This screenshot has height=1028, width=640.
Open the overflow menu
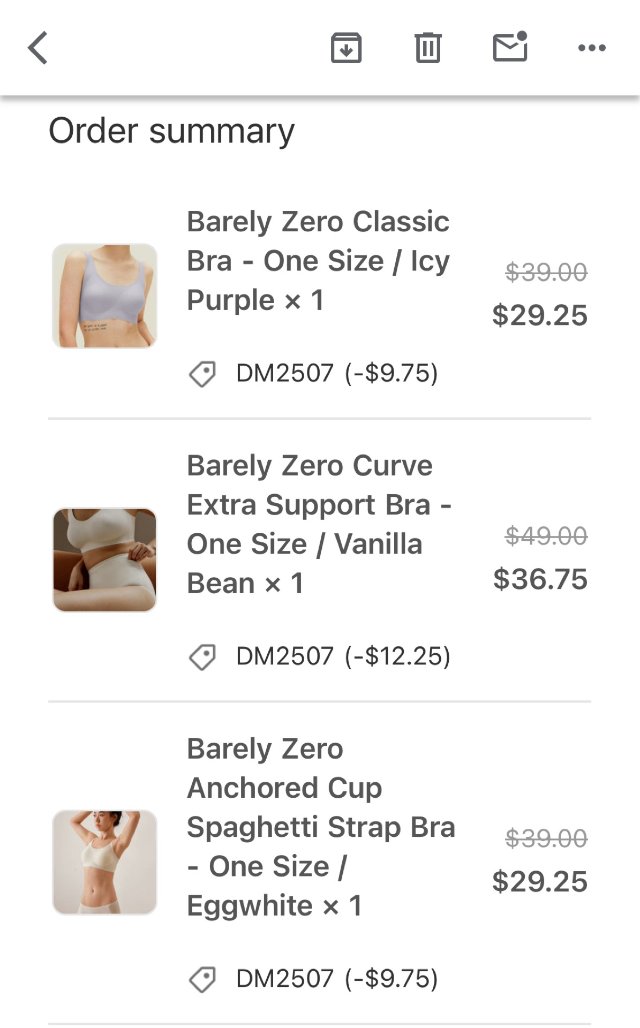tap(592, 48)
